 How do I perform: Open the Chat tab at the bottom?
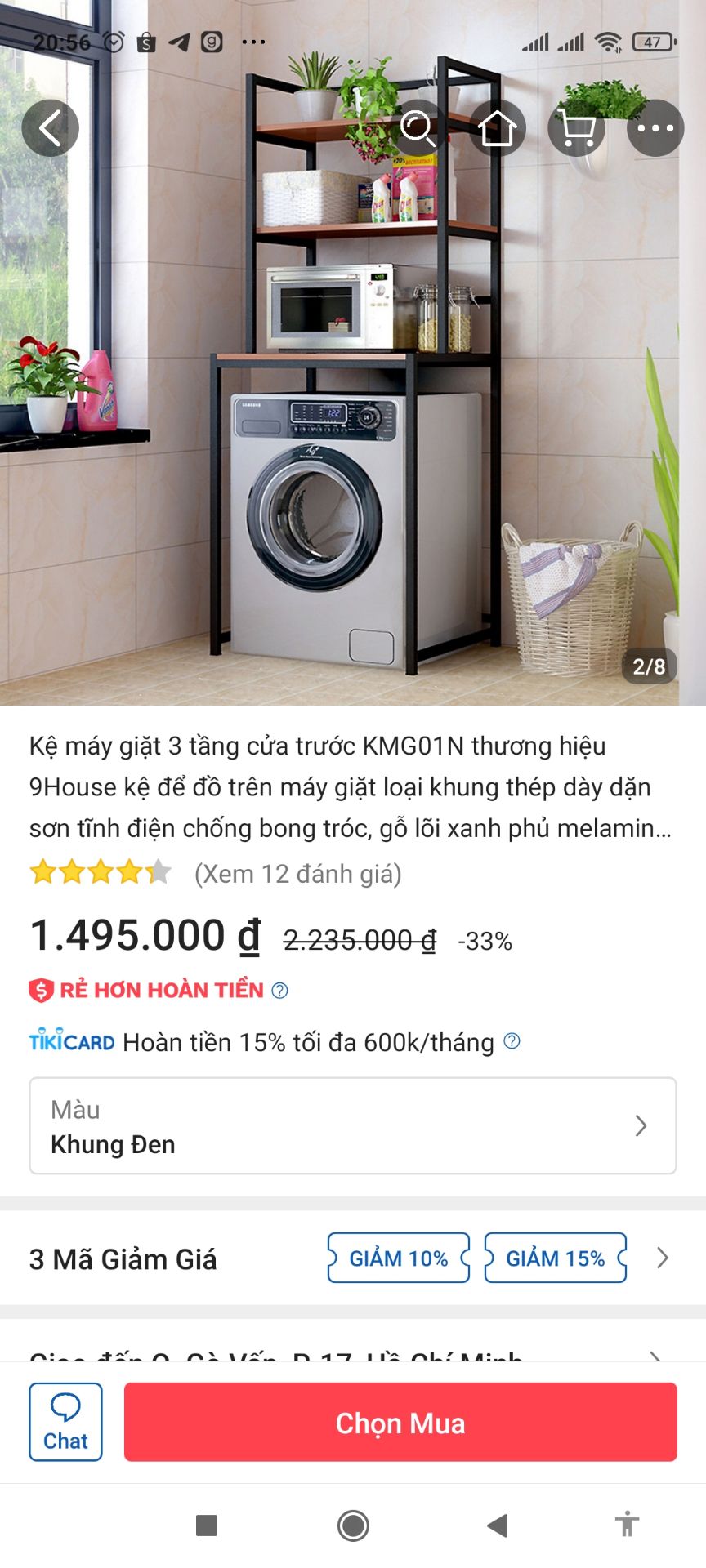click(x=65, y=1421)
